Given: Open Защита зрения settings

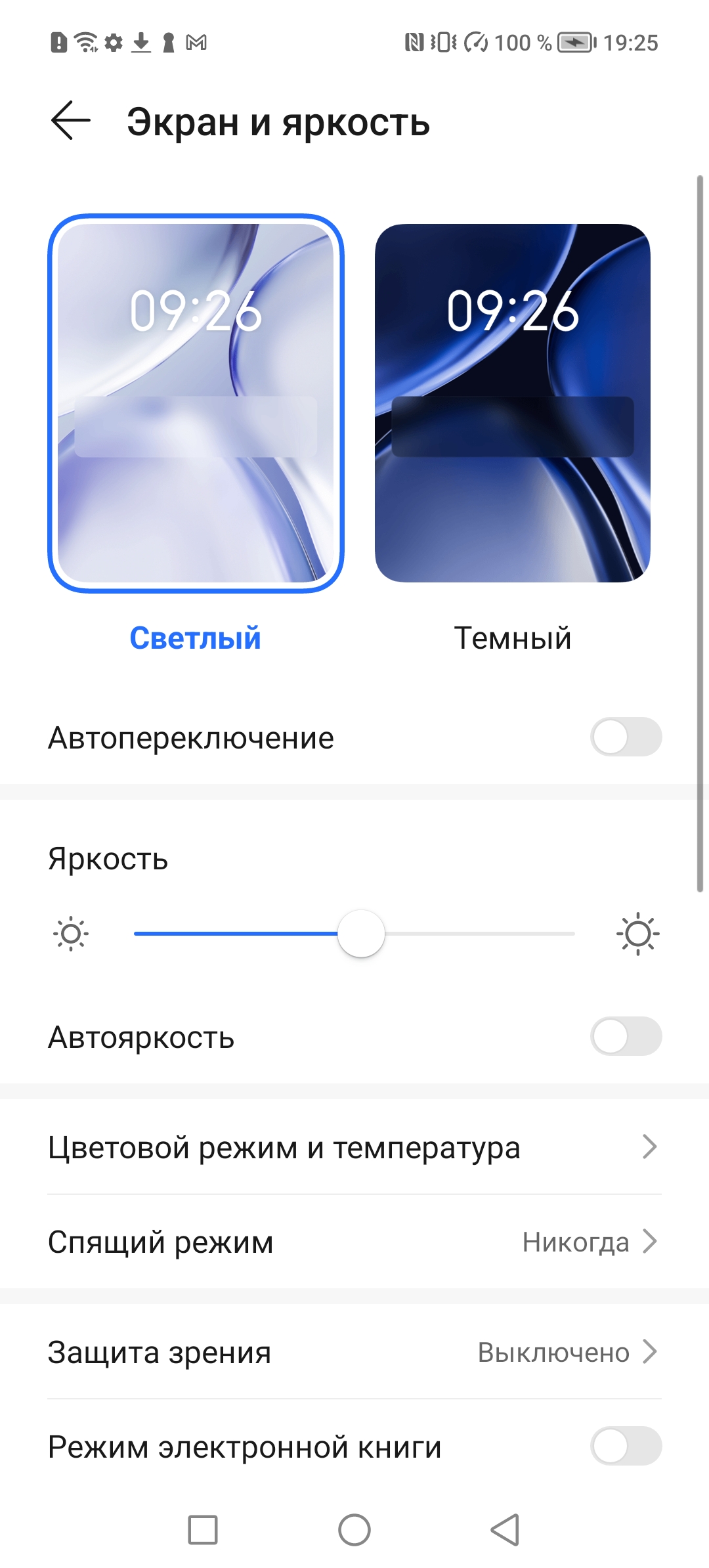Looking at the screenshot, I should tap(354, 1352).
